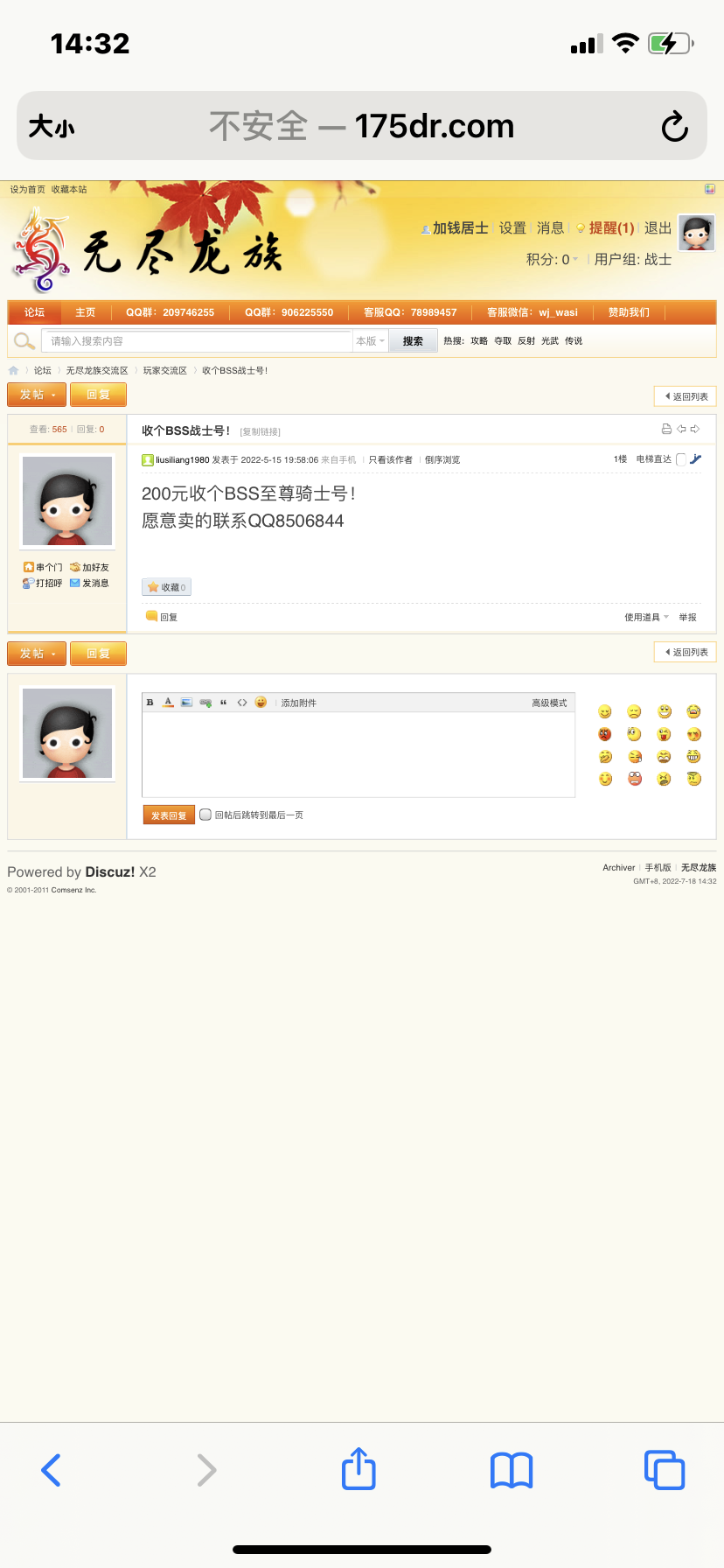Open 赞助我们 in the nav bar
Viewport: 724px width, 1568px height.
pos(629,312)
